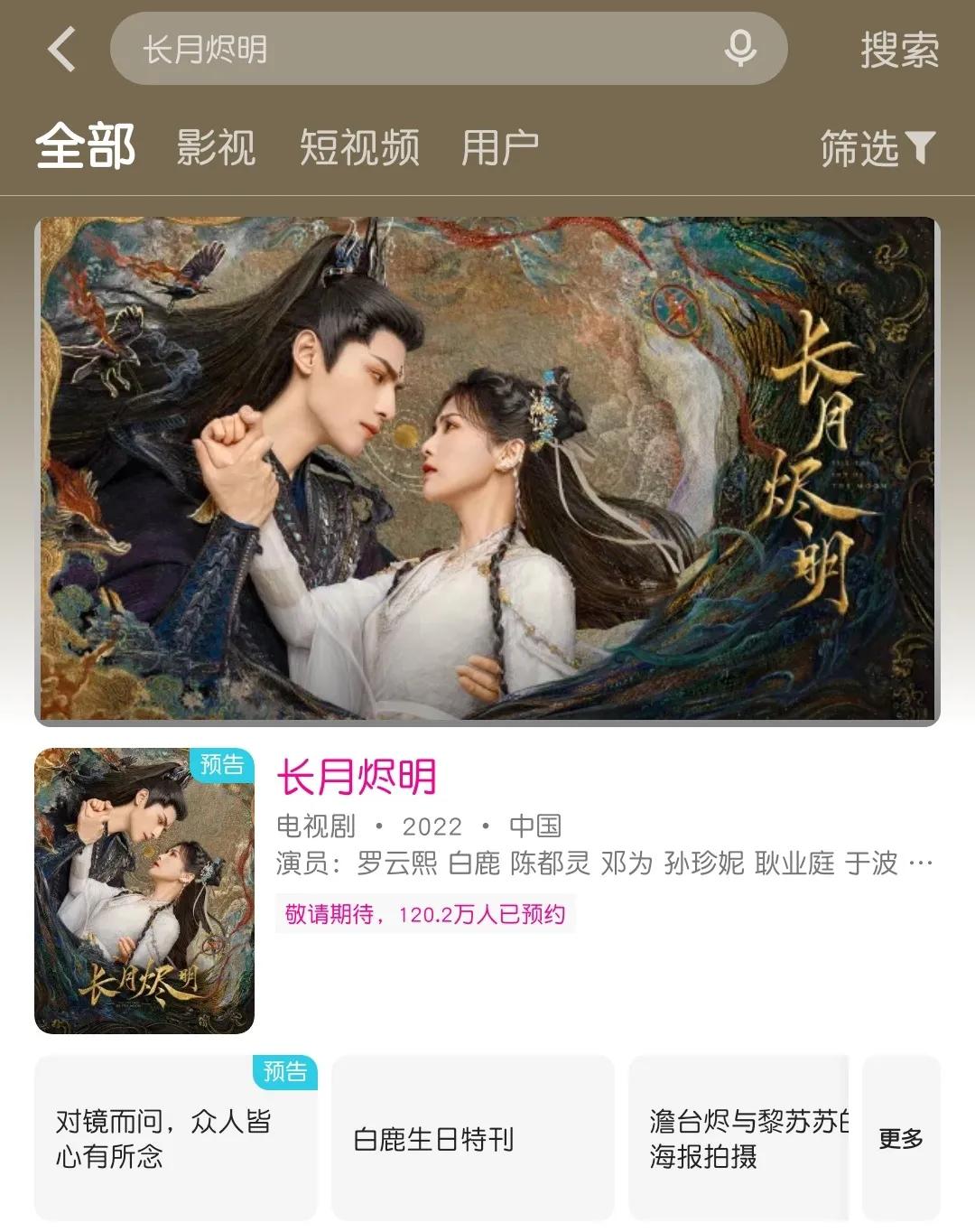Switch to the 用户 tab
This screenshot has width=975, height=1232.
coord(499,147)
